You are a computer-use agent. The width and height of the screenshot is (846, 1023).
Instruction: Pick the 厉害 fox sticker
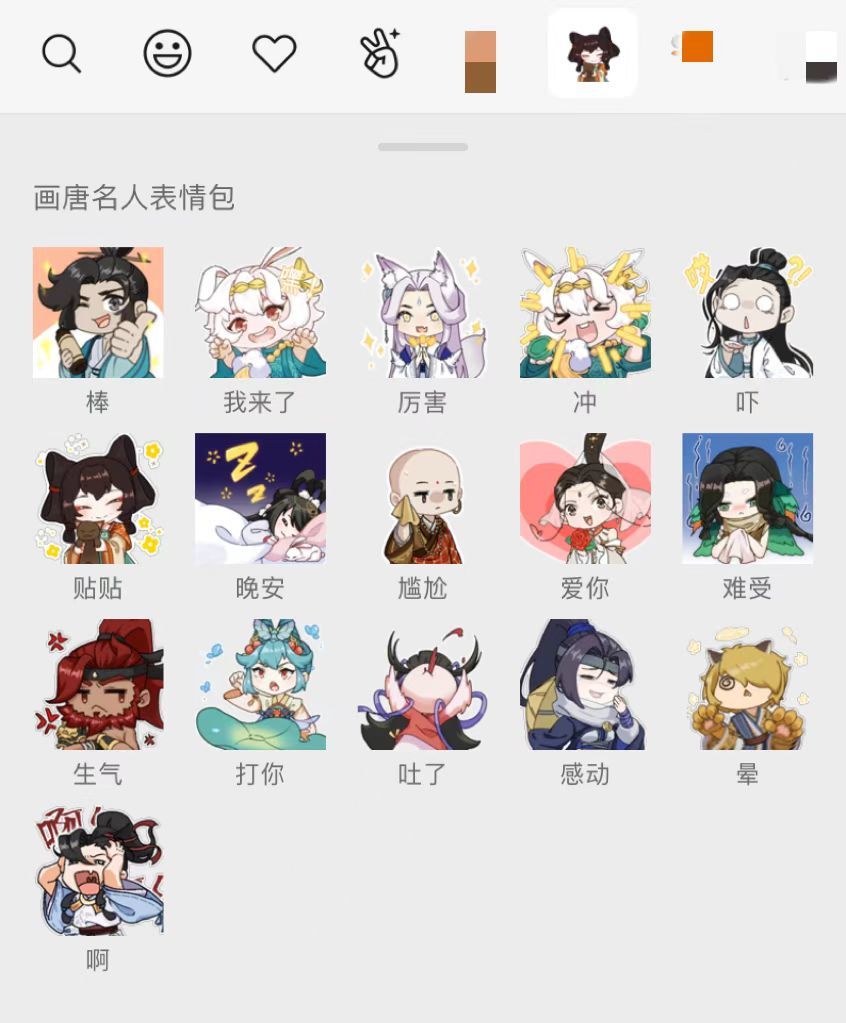tap(422, 311)
